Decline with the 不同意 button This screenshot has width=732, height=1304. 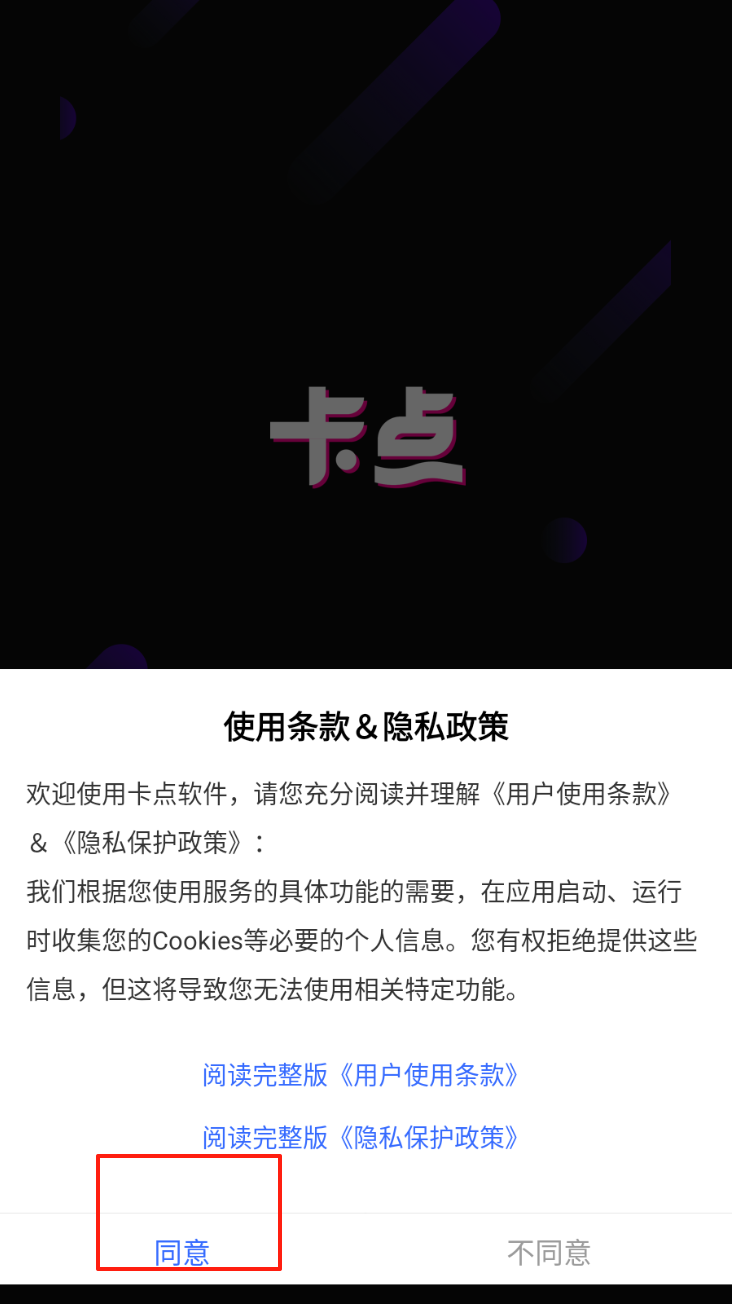[x=548, y=1251]
